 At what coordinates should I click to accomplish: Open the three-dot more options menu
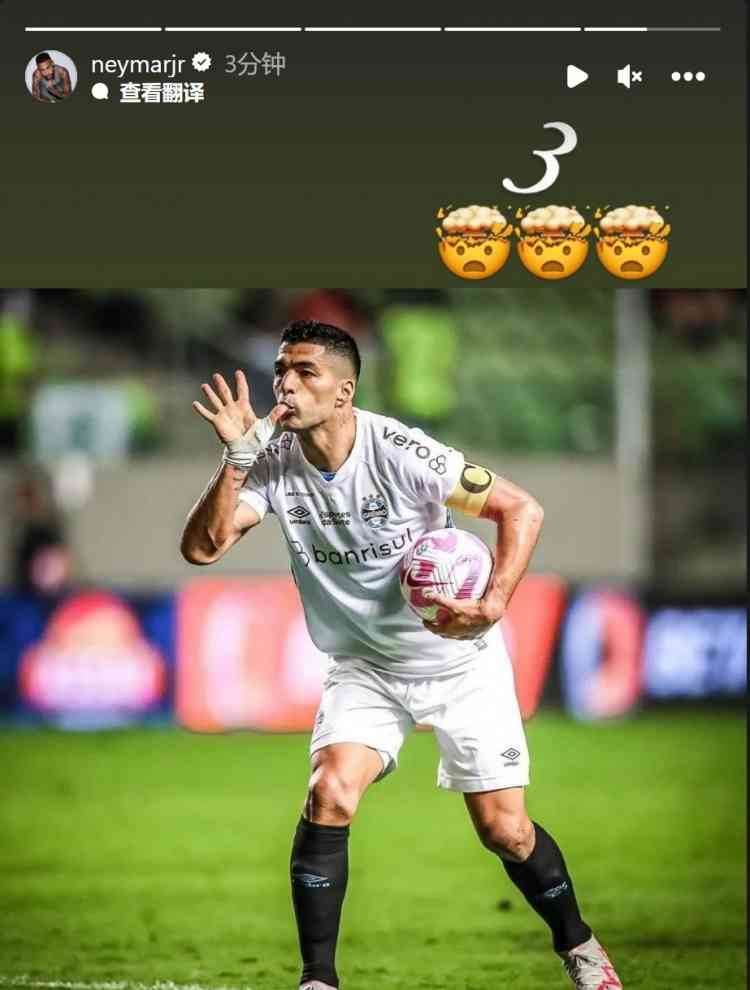tap(688, 76)
